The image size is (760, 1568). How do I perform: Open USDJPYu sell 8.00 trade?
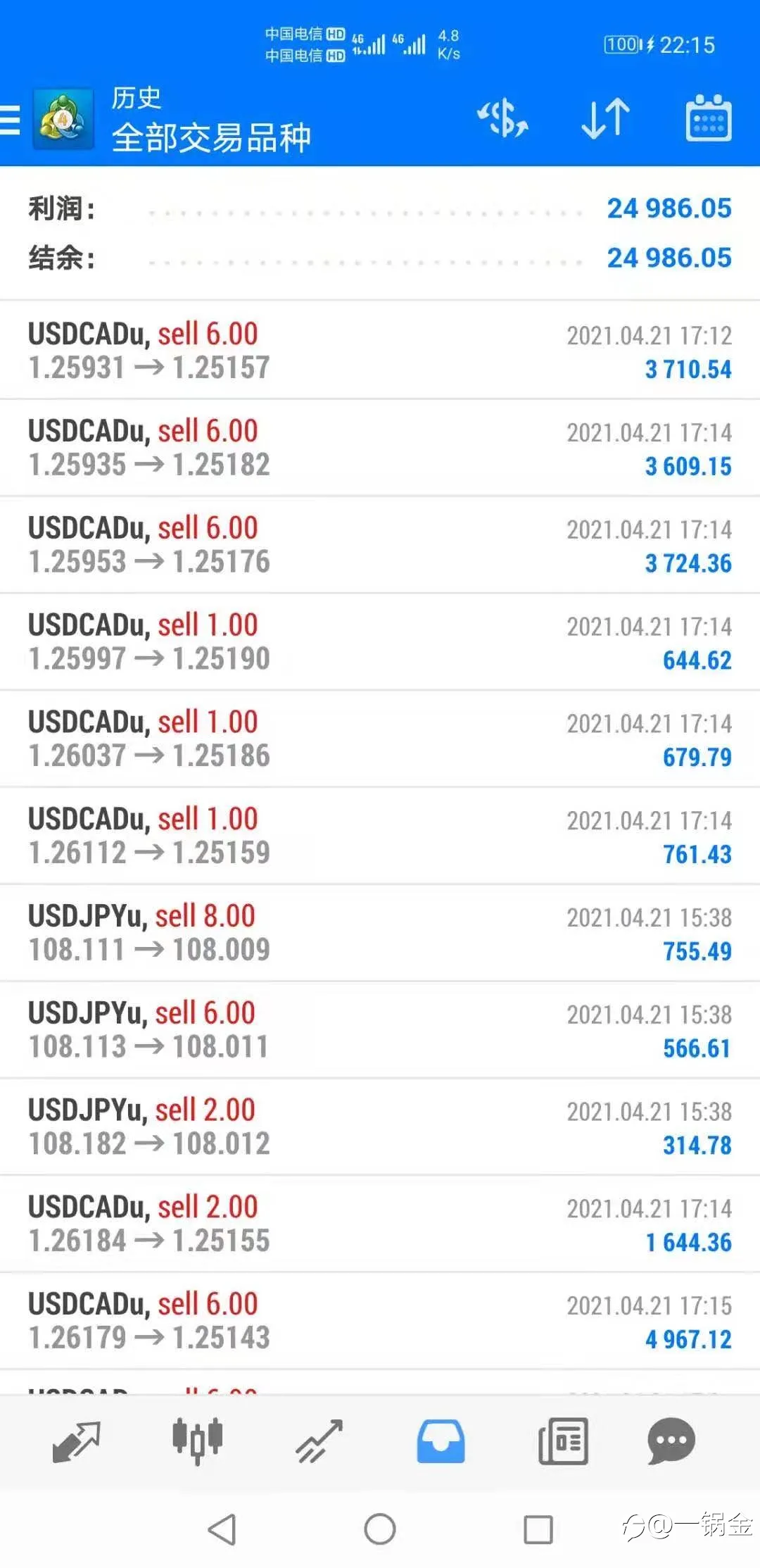(x=380, y=933)
